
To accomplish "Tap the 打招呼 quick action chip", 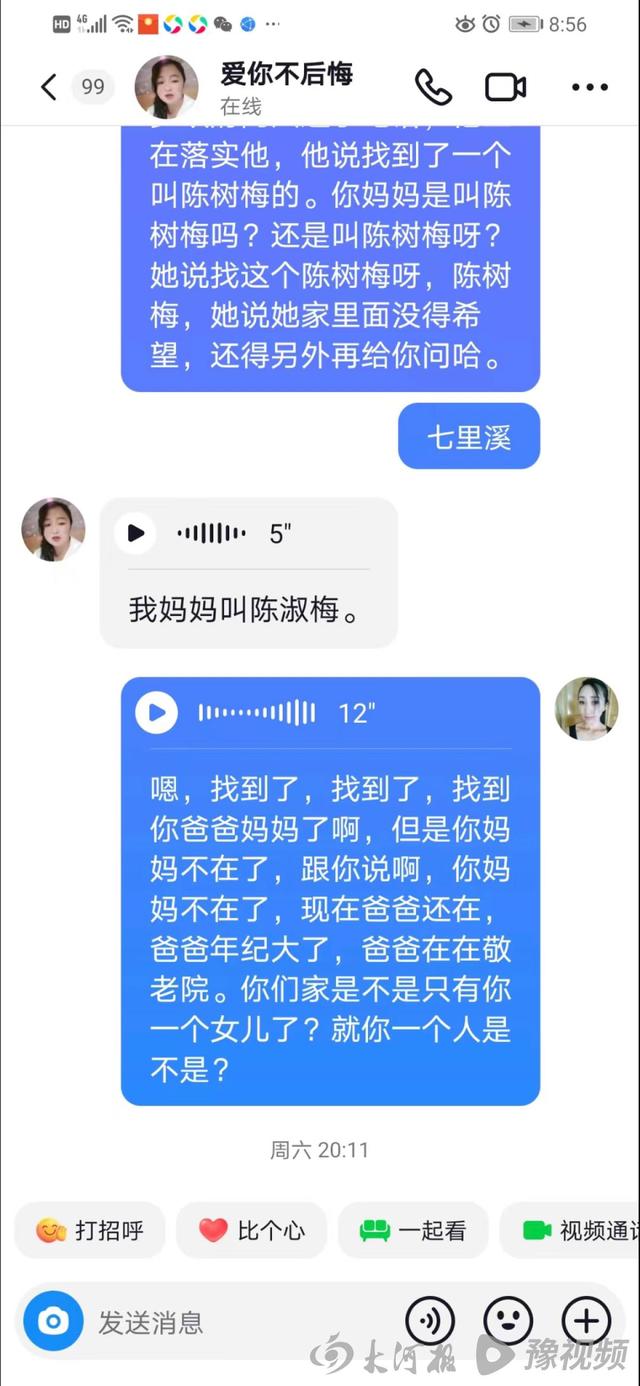I will point(90,1230).
